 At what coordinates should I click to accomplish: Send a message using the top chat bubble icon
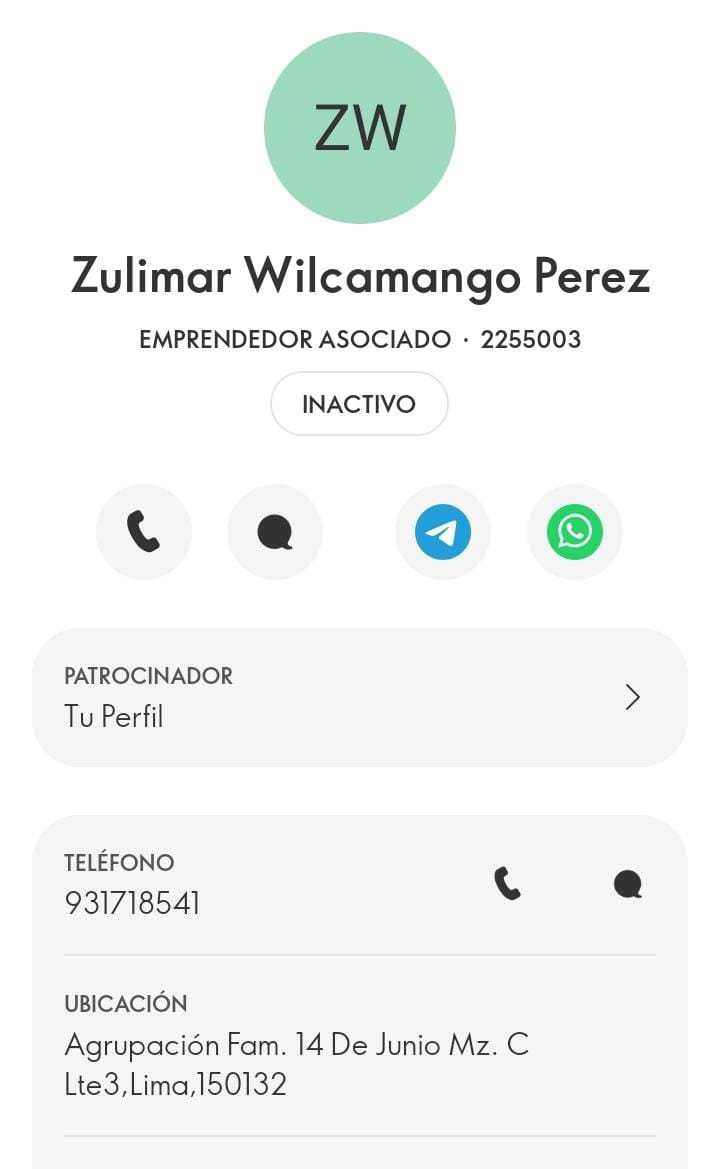coord(275,531)
